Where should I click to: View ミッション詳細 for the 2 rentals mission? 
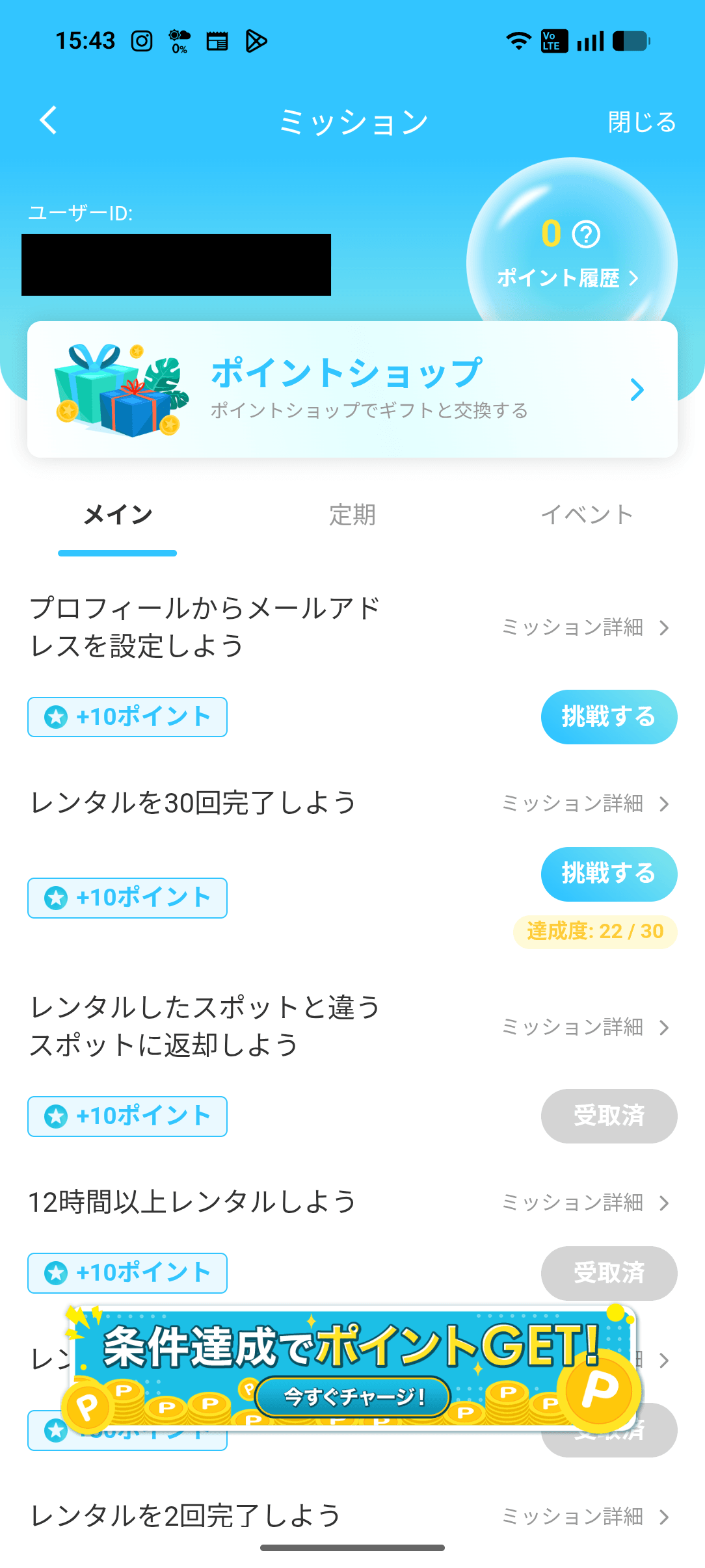point(585,1517)
